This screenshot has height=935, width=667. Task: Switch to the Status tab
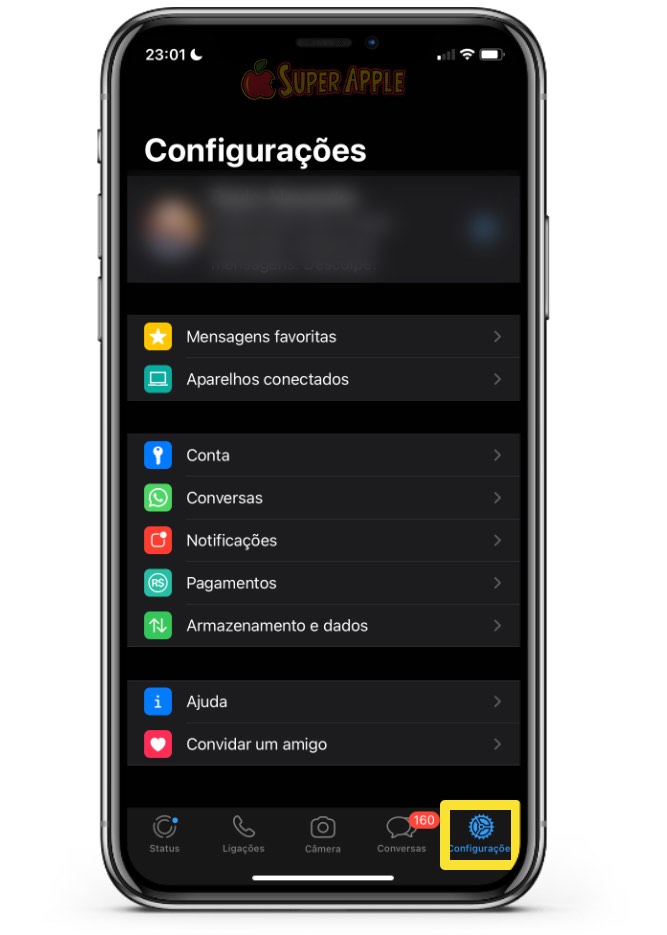[164, 834]
